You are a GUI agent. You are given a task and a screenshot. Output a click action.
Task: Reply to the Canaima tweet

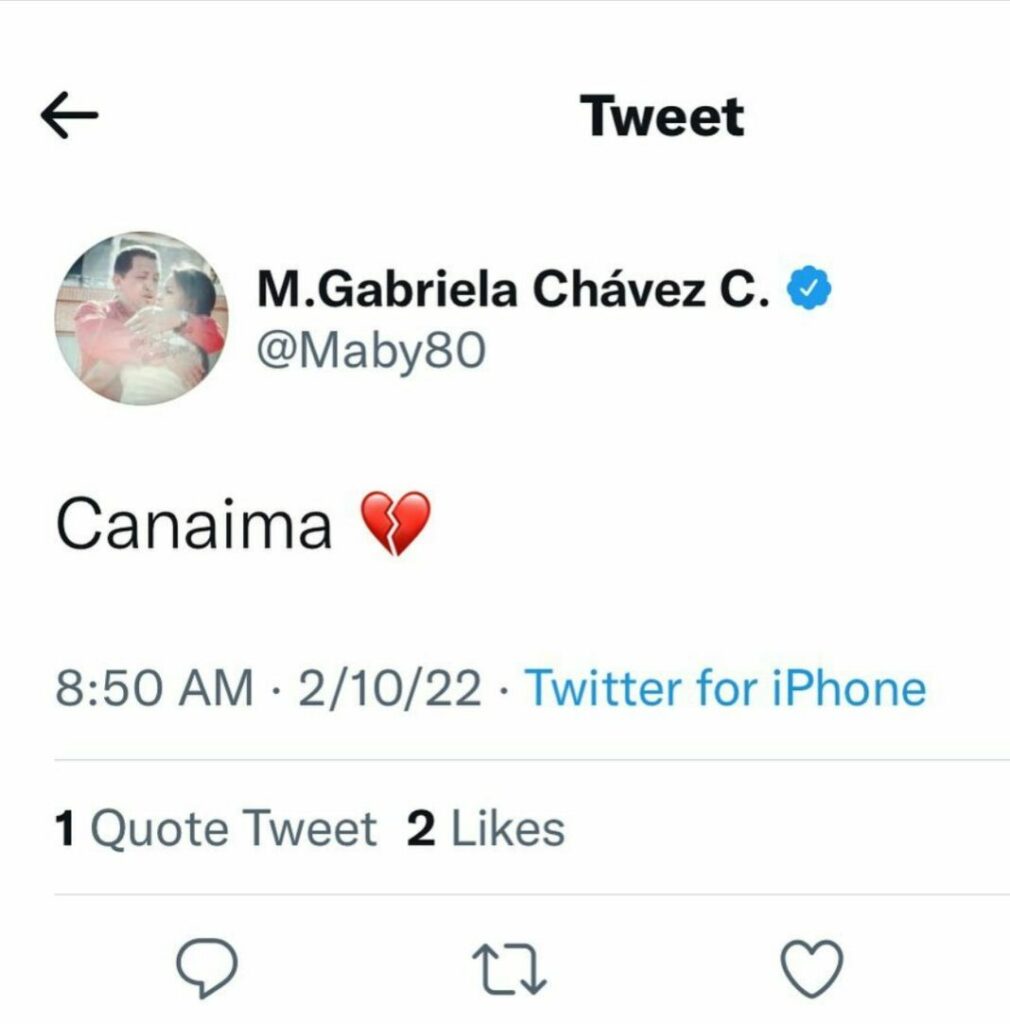coord(207,968)
